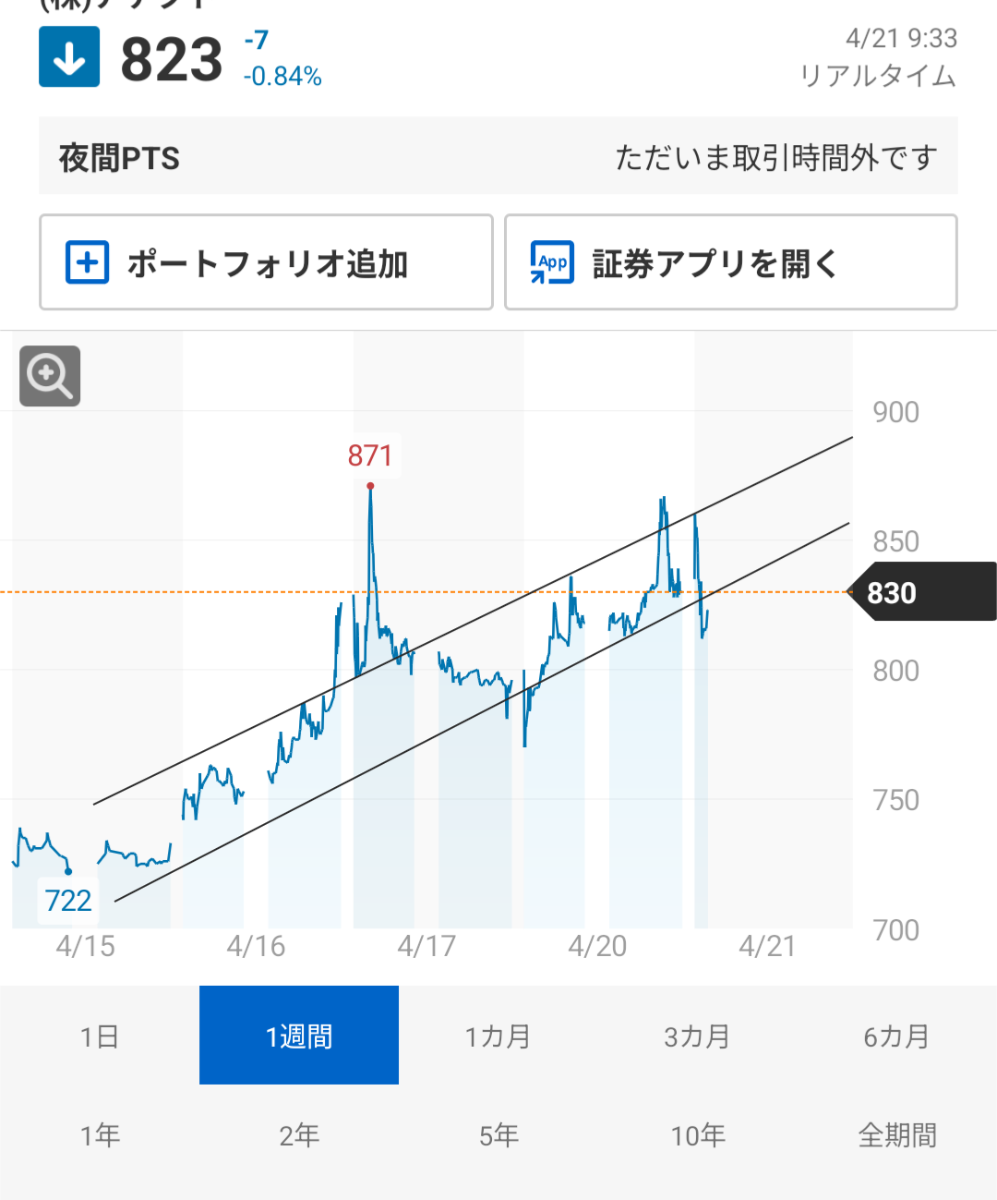This screenshot has height=1200, width=997.
Task: Click the 722 low label on the chart
Action: [67, 900]
